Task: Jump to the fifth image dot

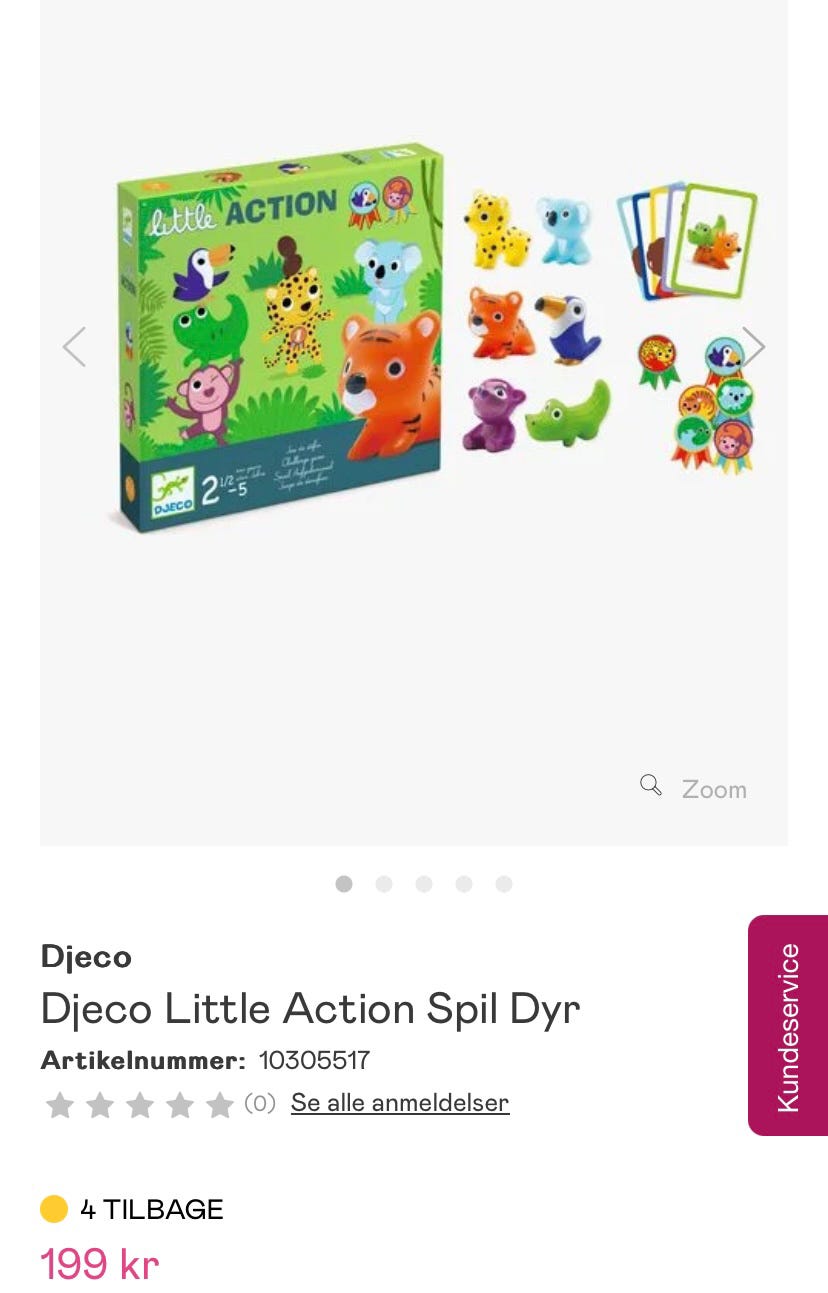Action: pyautogui.click(x=504, y=884)
